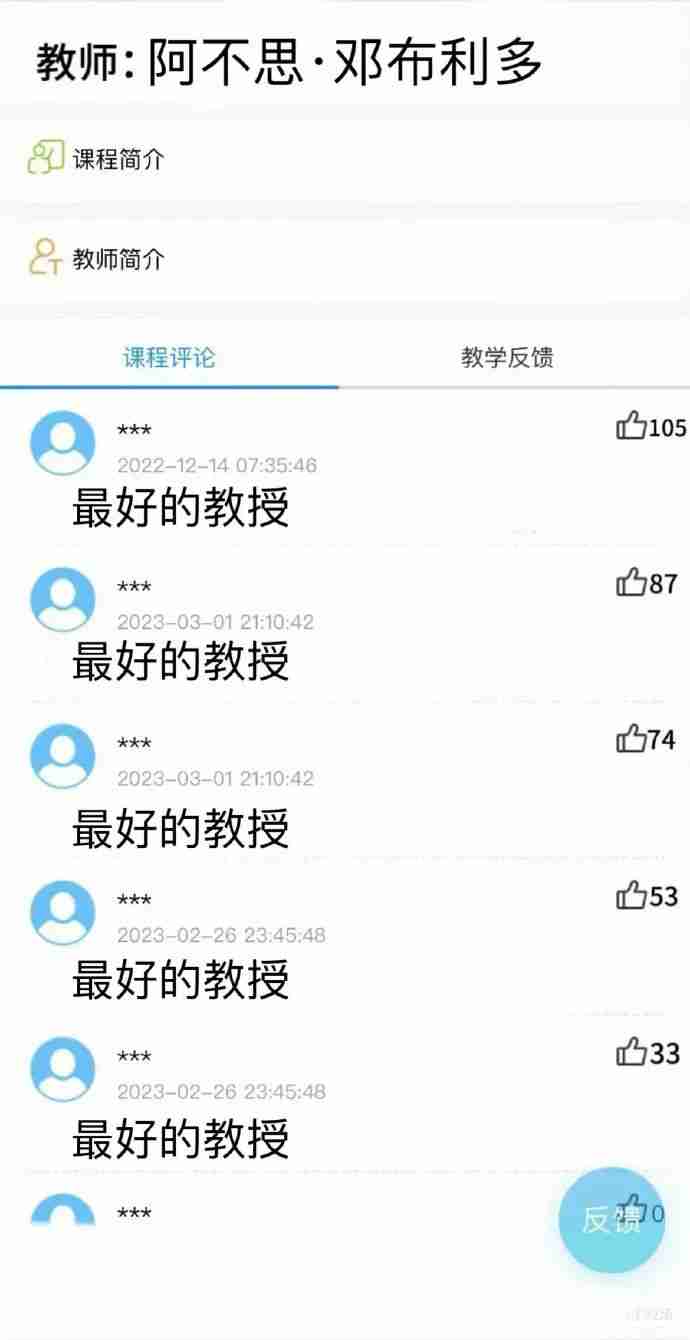The image size is (690, 1340).
Task: Switch to the 教学反馈 tab
Action: [x=507, y=358]
